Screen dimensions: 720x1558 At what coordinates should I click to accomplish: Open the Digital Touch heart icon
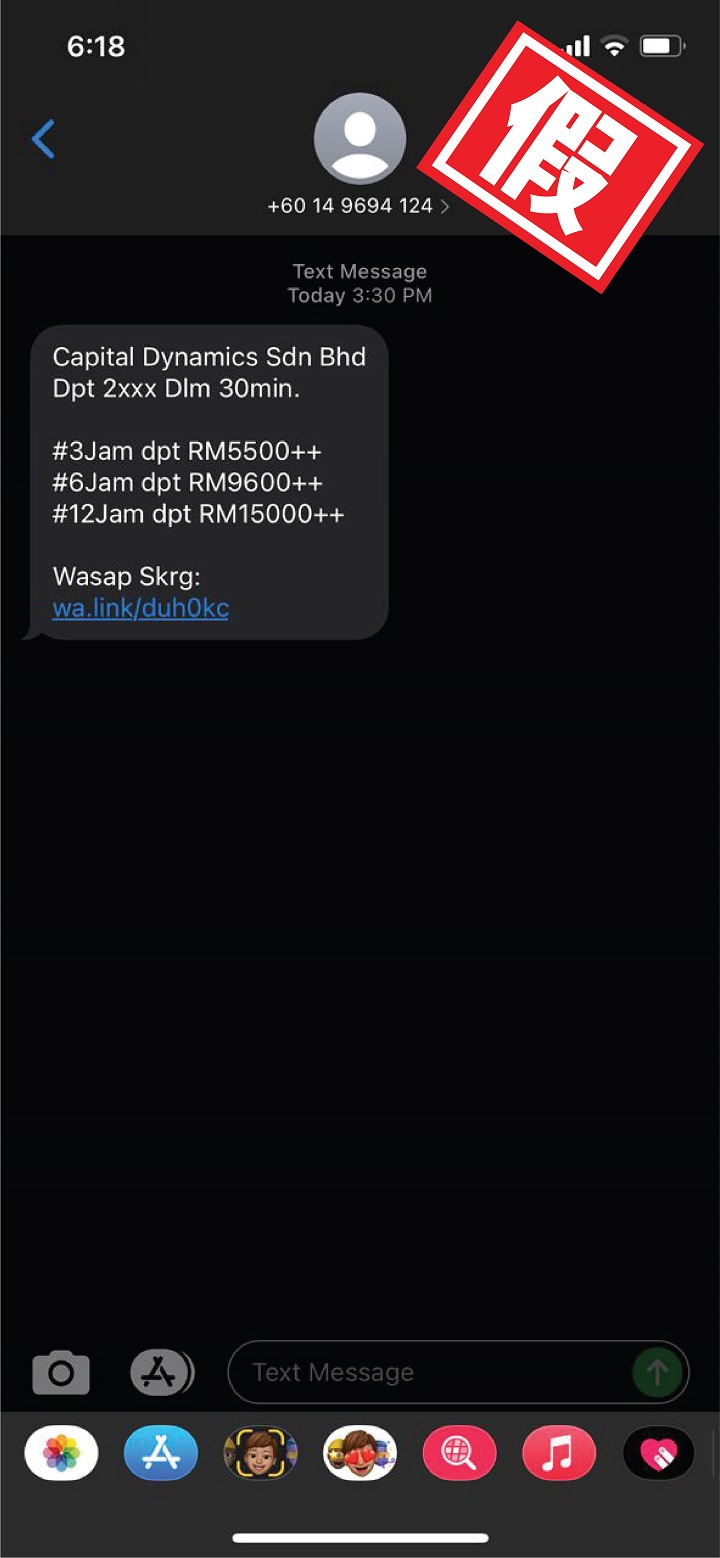pos(658,1453)
